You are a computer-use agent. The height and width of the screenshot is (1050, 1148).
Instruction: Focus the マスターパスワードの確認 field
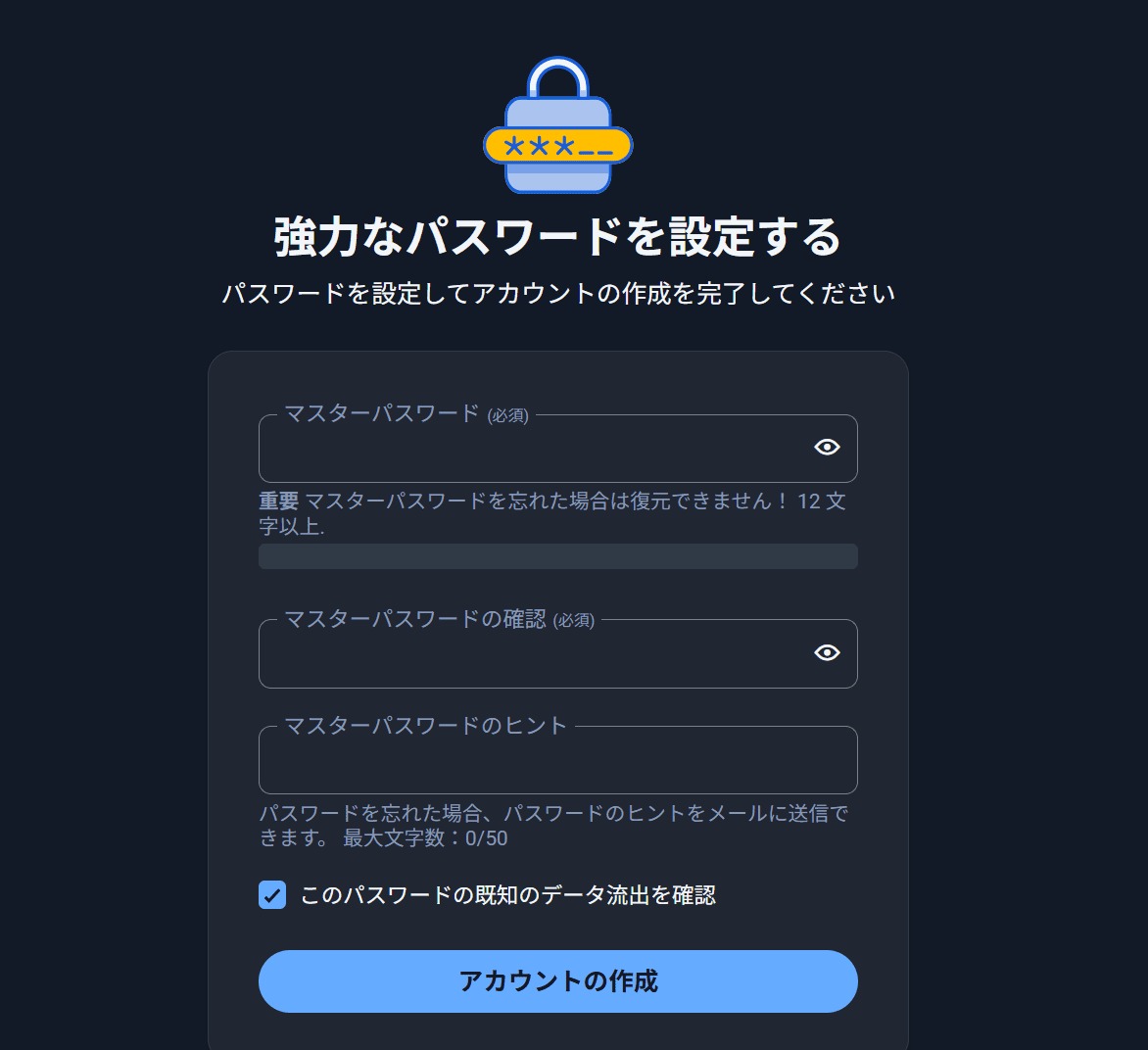(529, 655)
